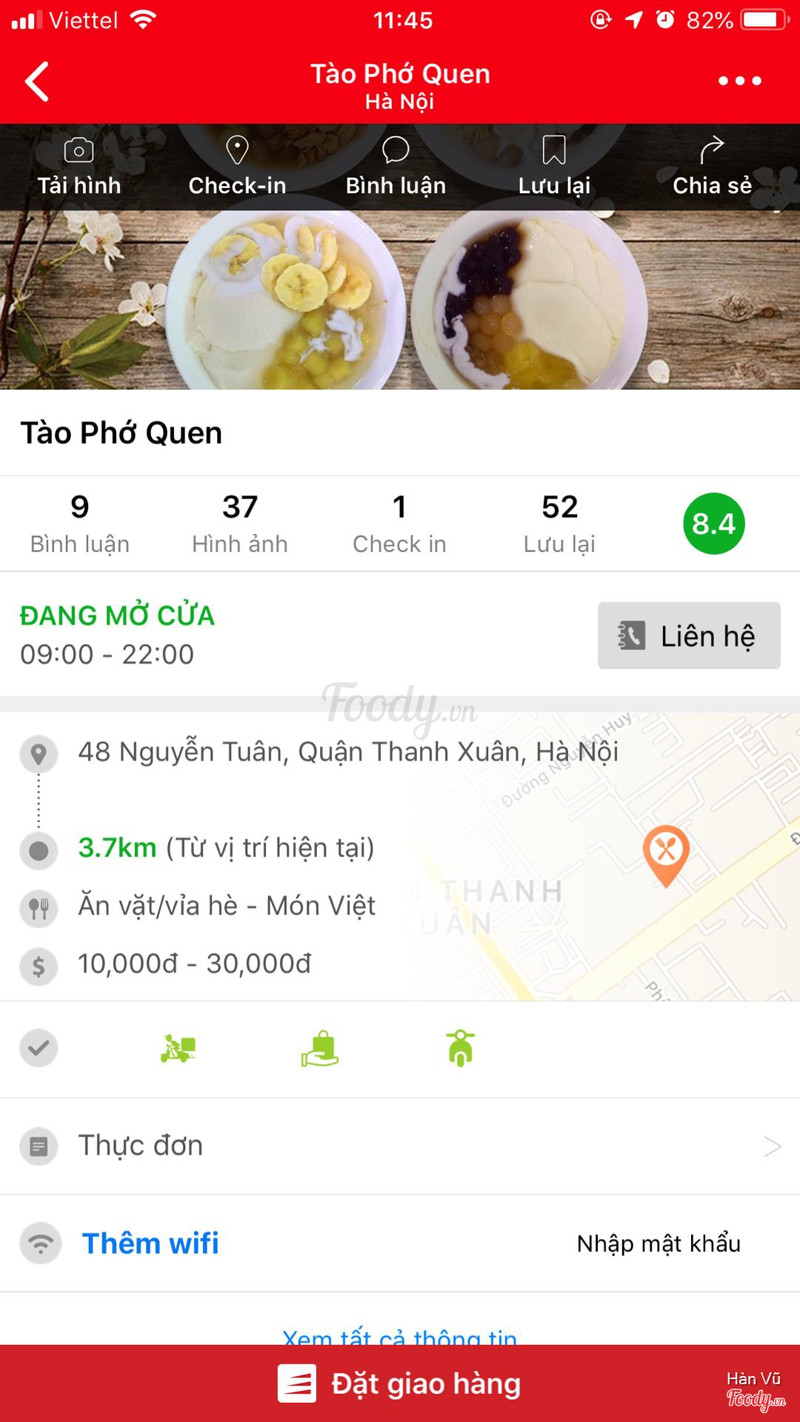800x1422 pixels.
Task: Save this place with Lưu lại
Action: 554,167
